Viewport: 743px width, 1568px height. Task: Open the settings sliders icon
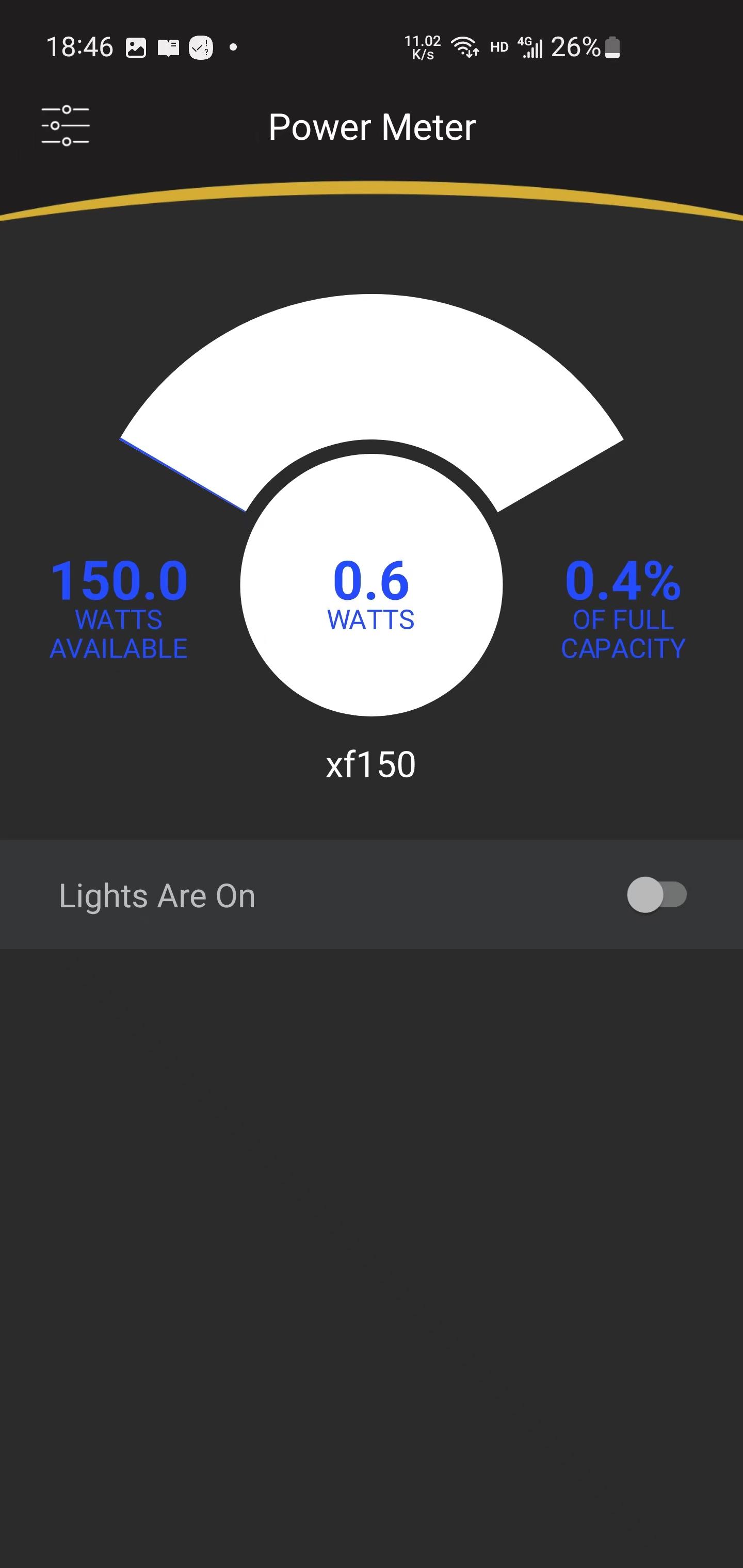pos(65,125)
